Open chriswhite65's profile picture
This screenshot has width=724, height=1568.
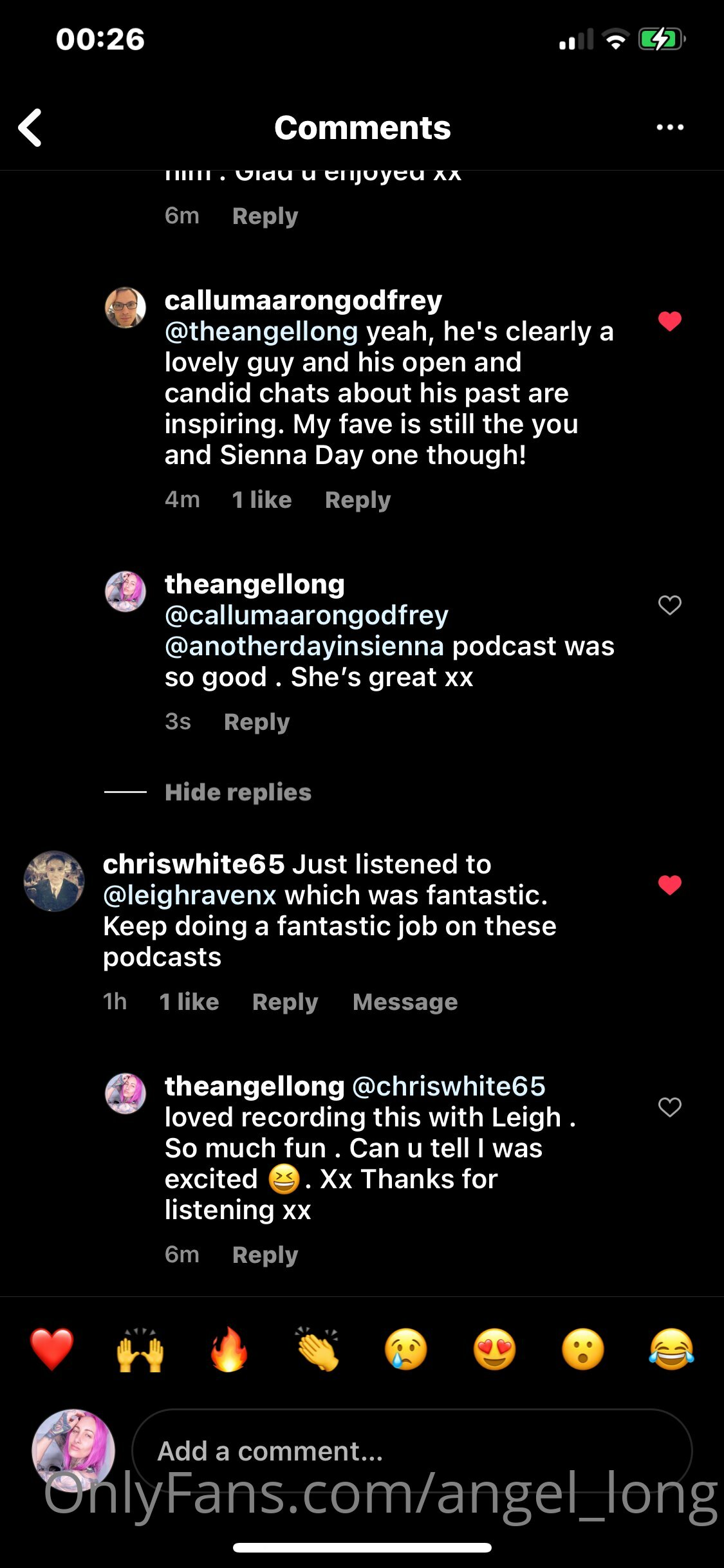point(54,881)
